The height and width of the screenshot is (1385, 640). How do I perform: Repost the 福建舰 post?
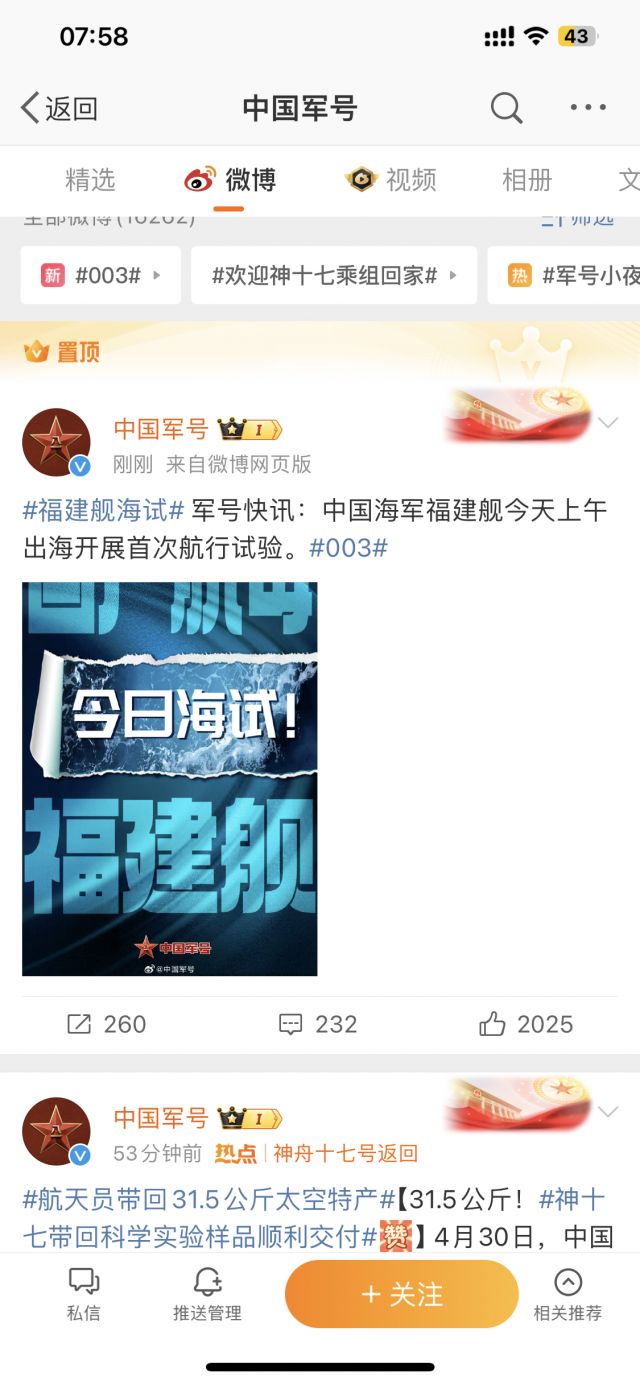107,1024
